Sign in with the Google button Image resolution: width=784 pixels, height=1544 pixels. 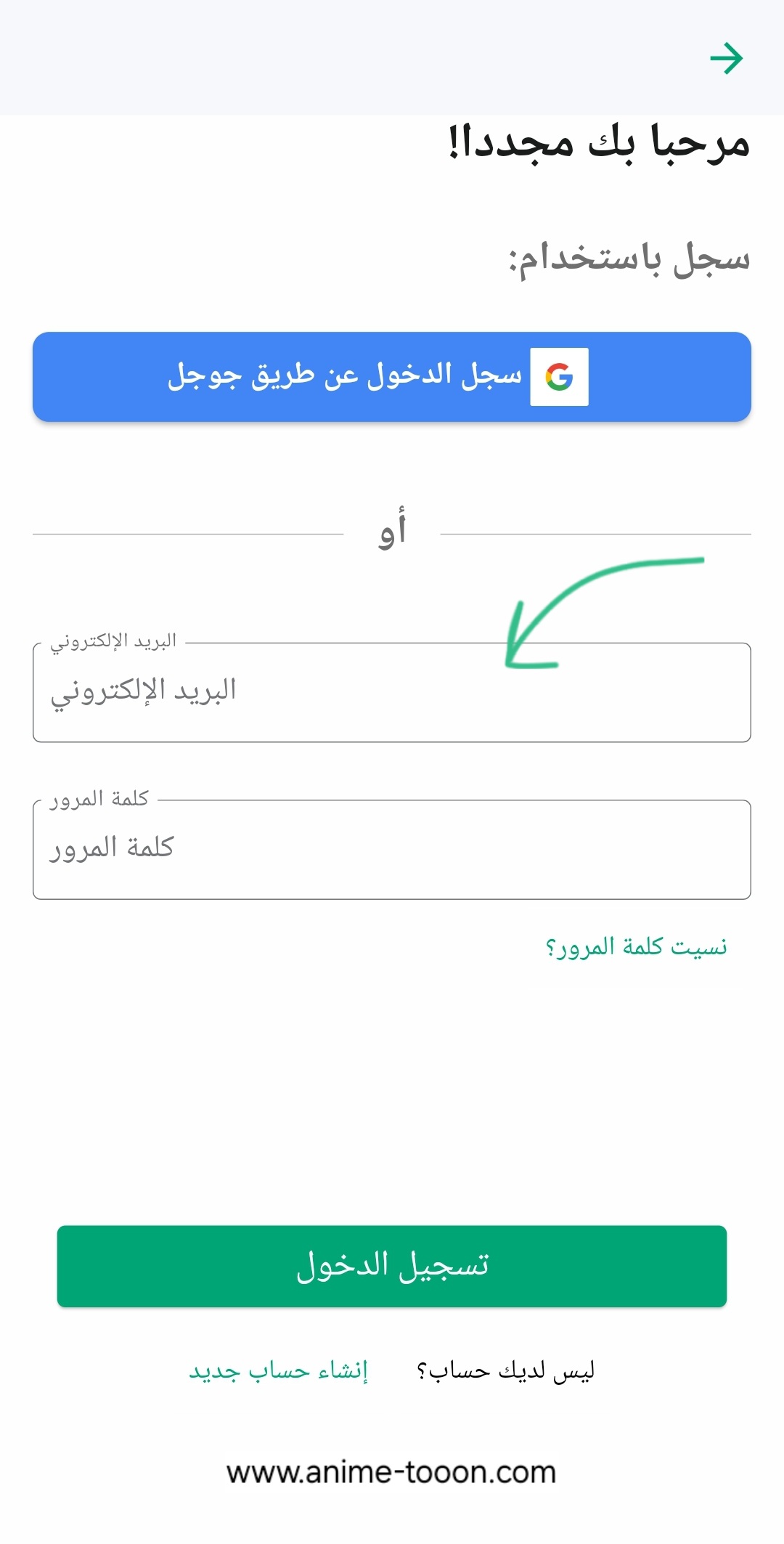pyautogui.click(x=392, y=376)
